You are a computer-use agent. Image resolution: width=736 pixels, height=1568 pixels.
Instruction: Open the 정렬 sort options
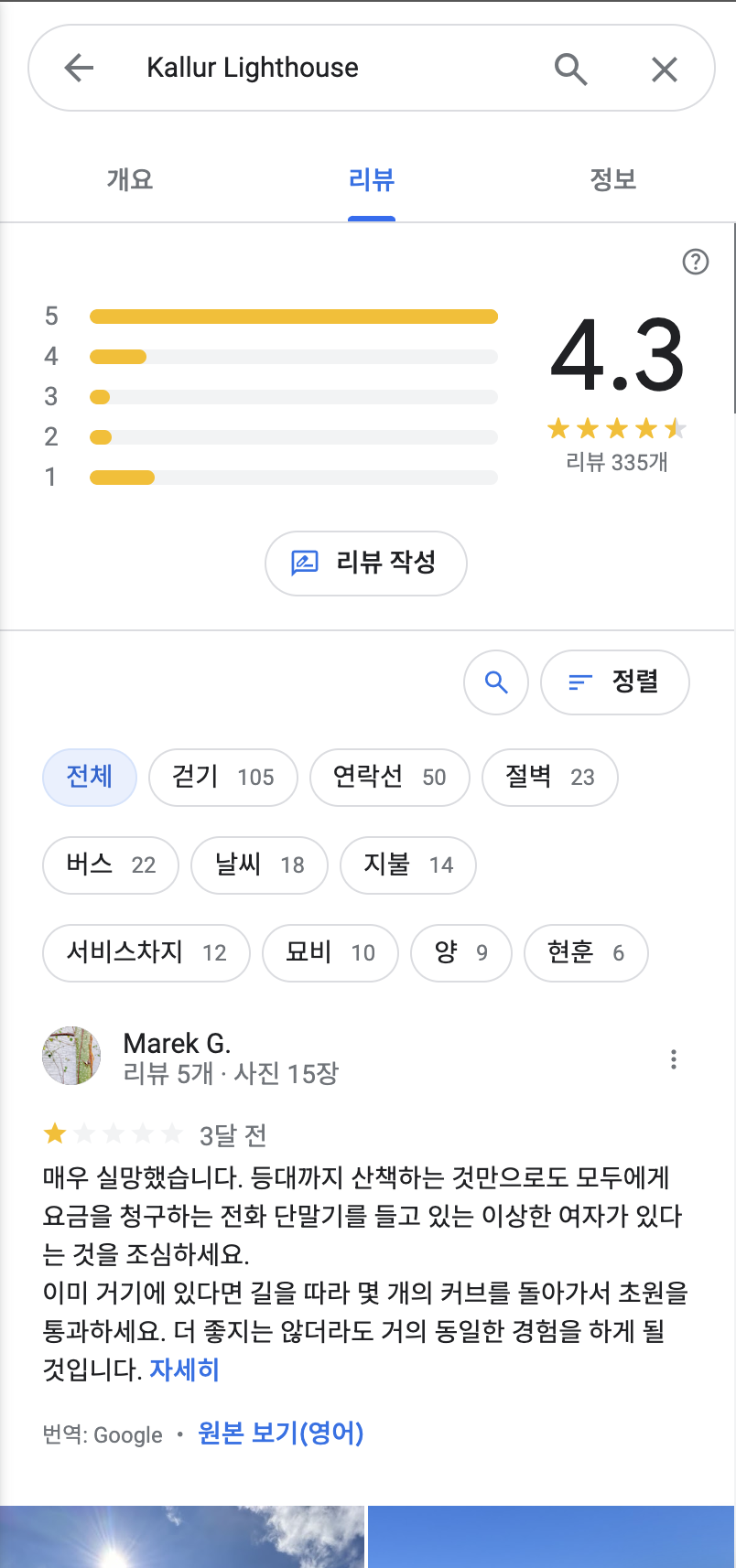(614, 682)
